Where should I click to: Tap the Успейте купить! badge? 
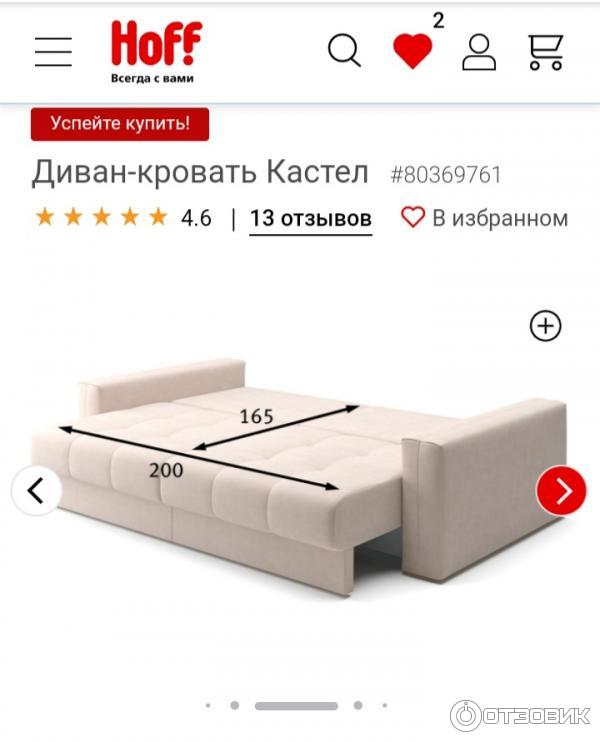click(119, 124)
